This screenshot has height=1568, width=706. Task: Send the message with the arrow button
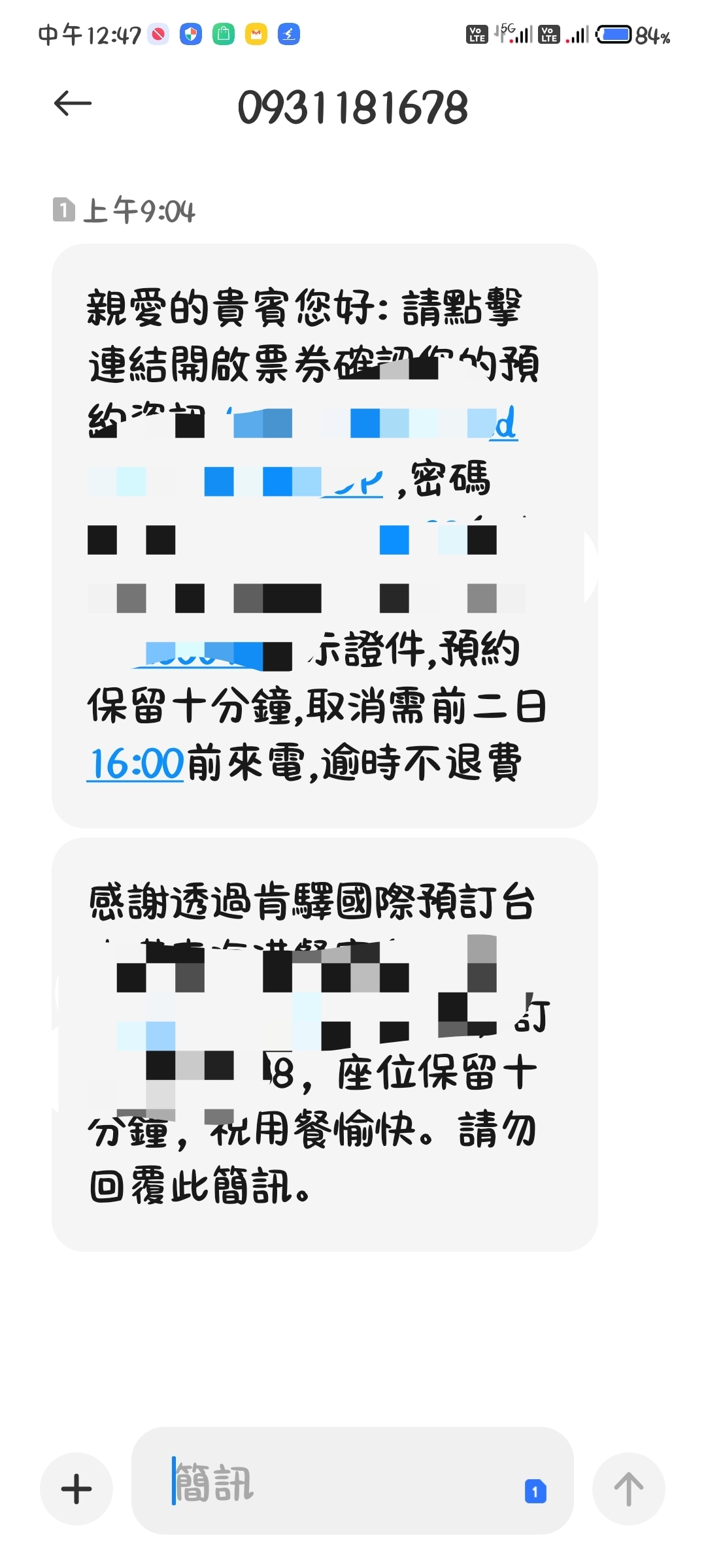(x=628, y=1489)
